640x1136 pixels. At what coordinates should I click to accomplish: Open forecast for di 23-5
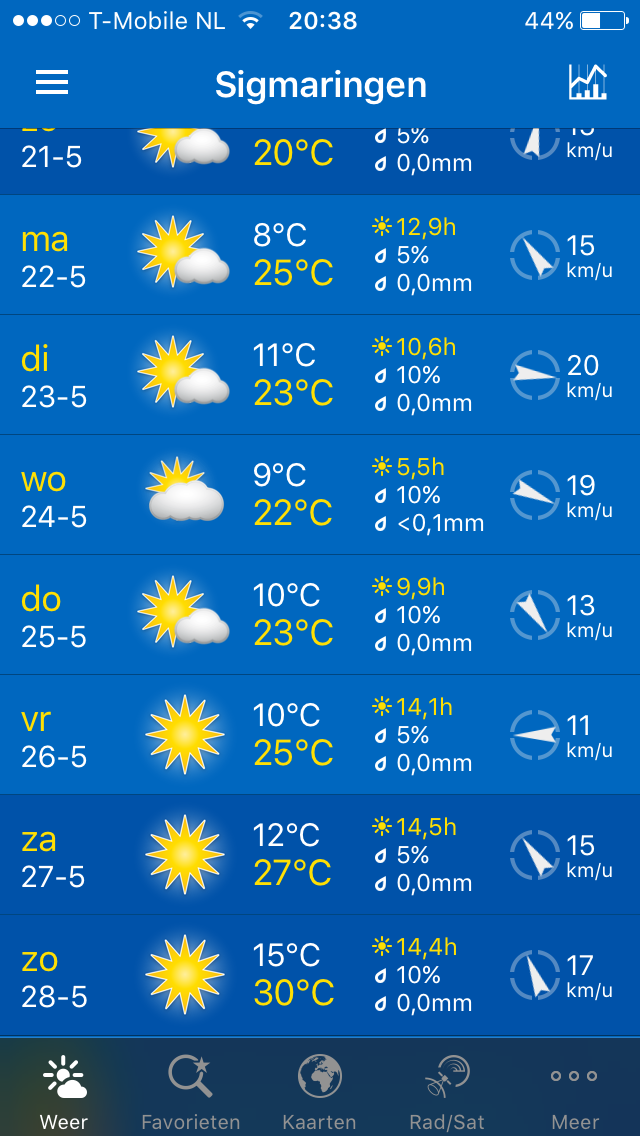[320, 375]
